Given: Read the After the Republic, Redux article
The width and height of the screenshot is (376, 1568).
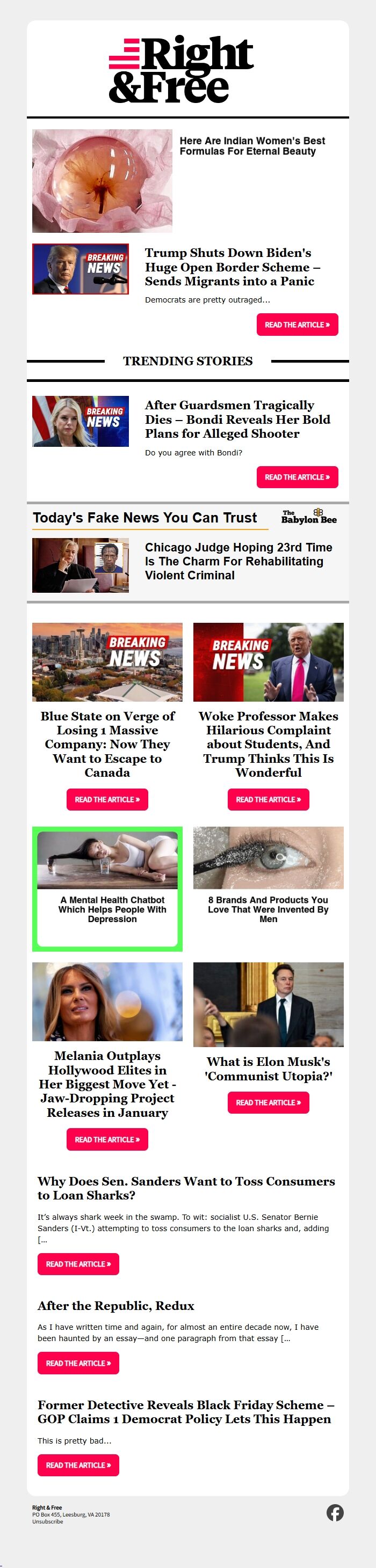Looking at the screenshot, I should tap(78, 1364).
